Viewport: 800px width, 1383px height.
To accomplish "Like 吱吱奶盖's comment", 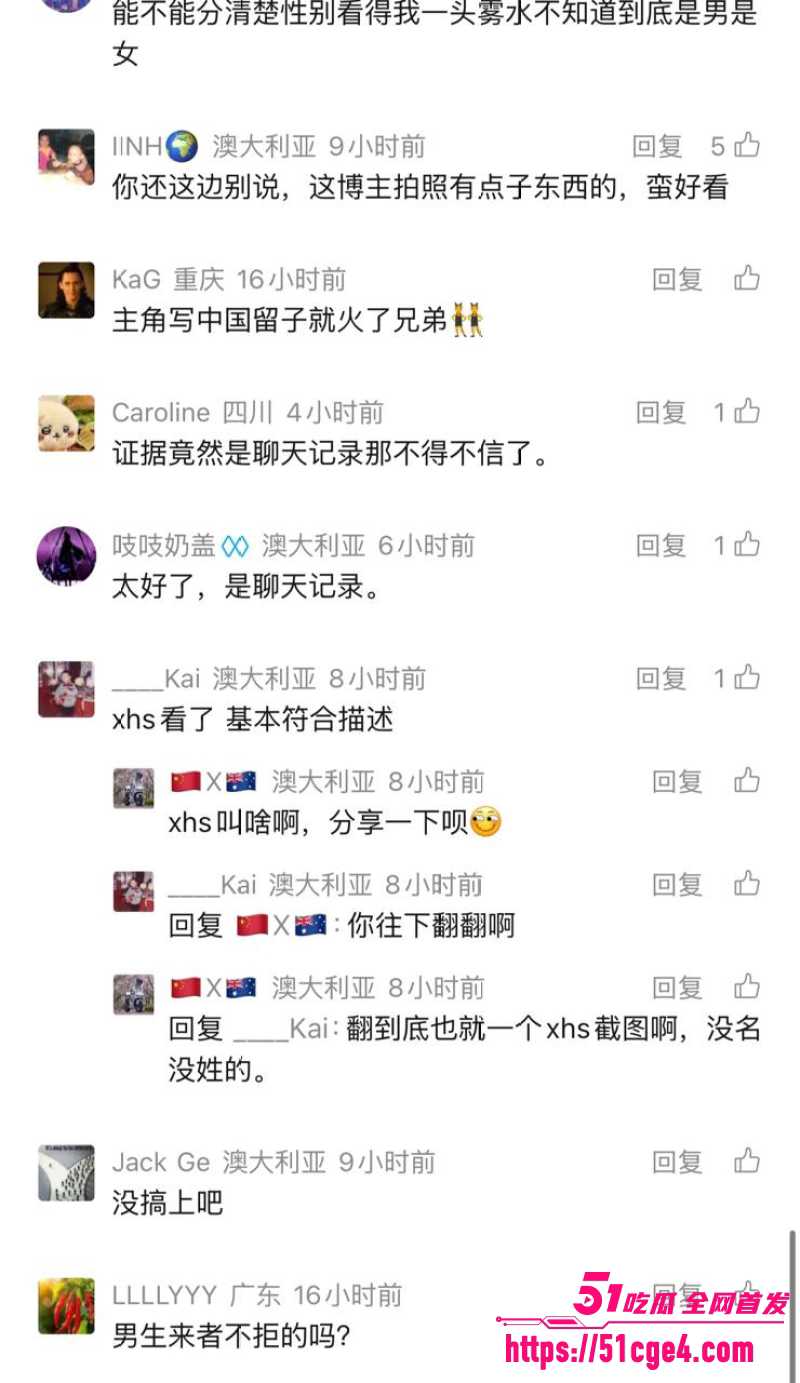I will point(737,545).
